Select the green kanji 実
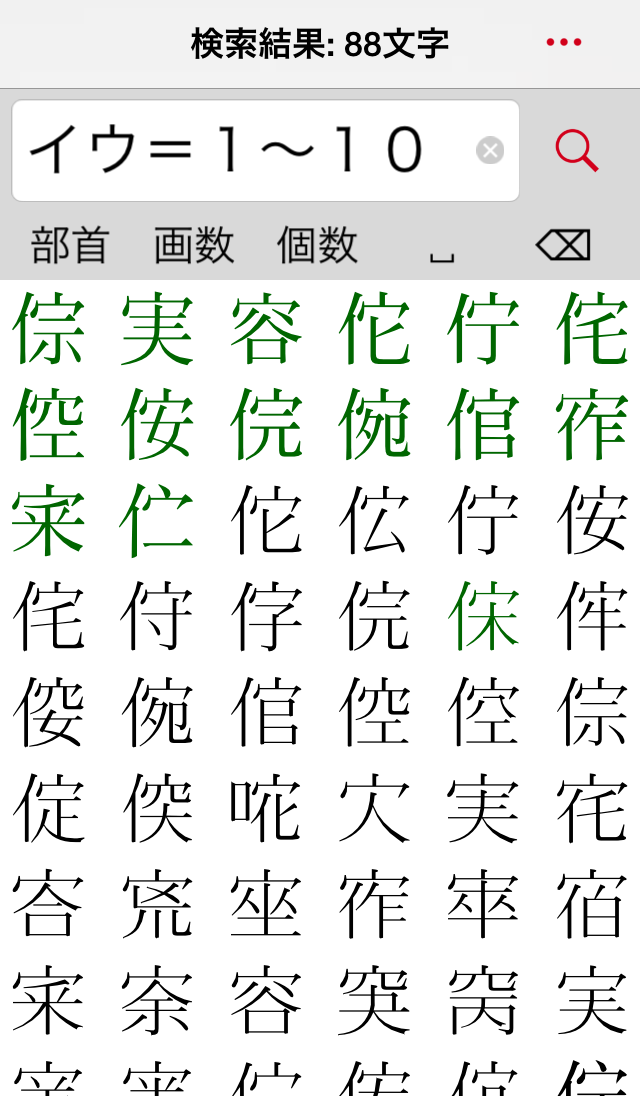The width and height of the screenshot is (640, 1096). click(x=157, y=329)
